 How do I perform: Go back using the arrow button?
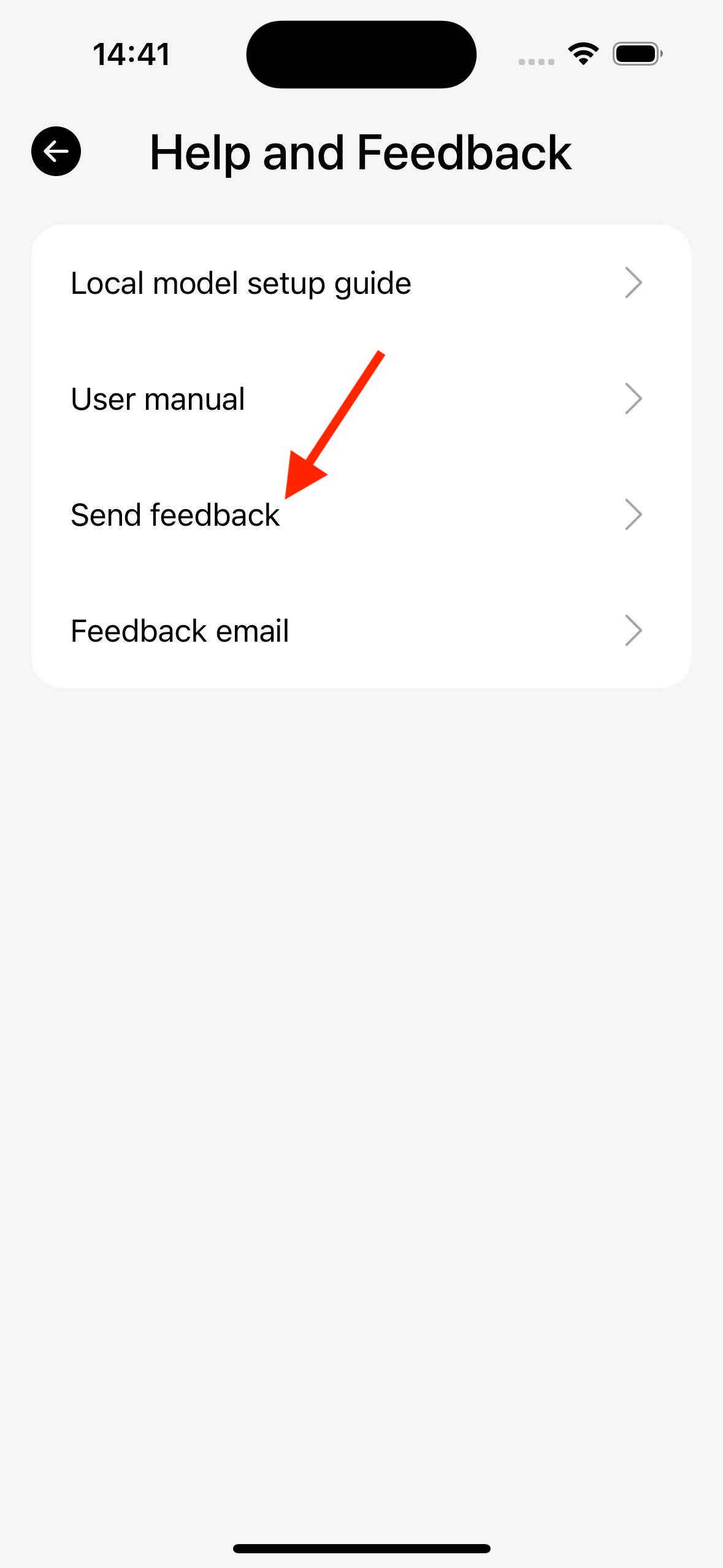56,152
